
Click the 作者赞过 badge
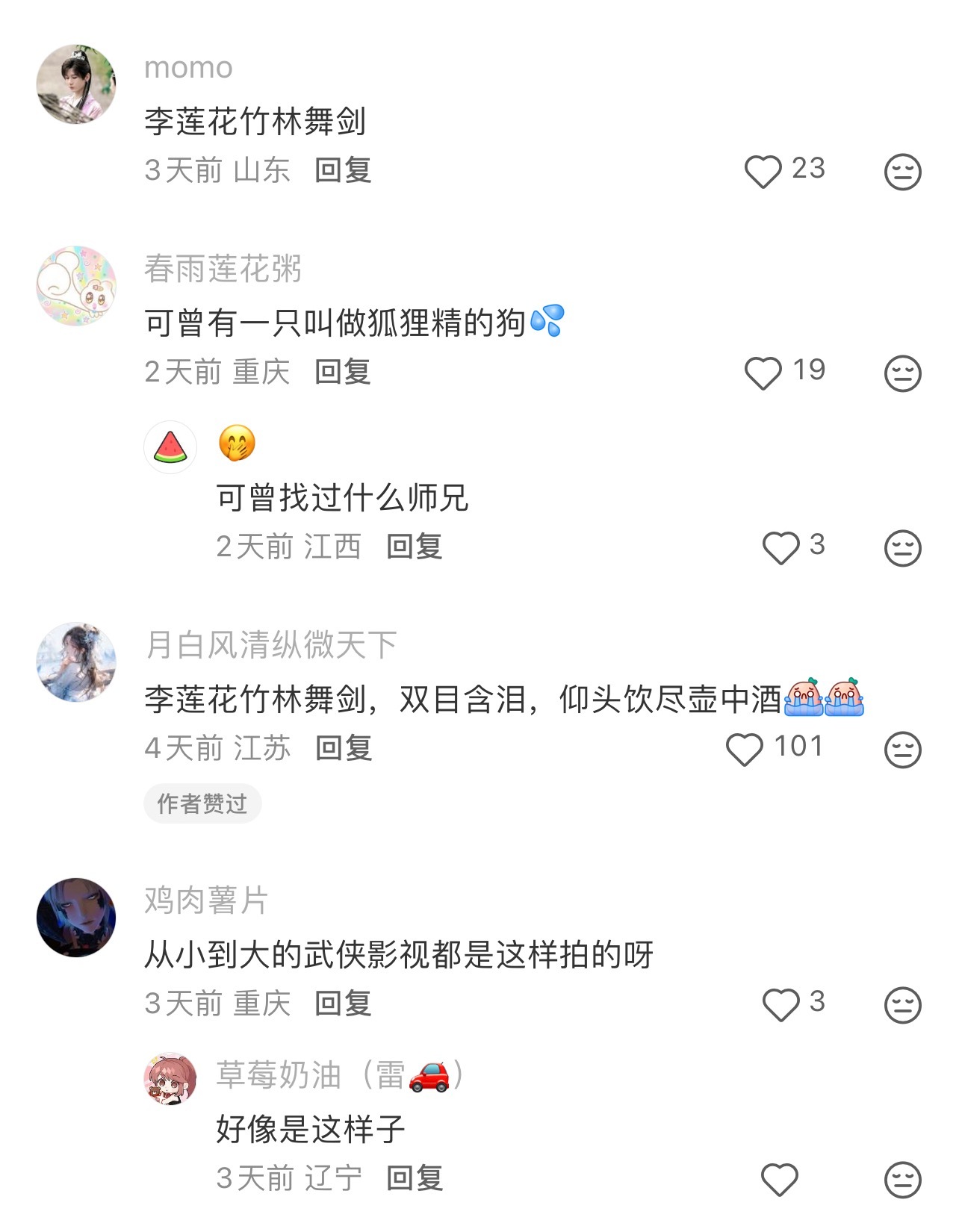tap(201, 803)
